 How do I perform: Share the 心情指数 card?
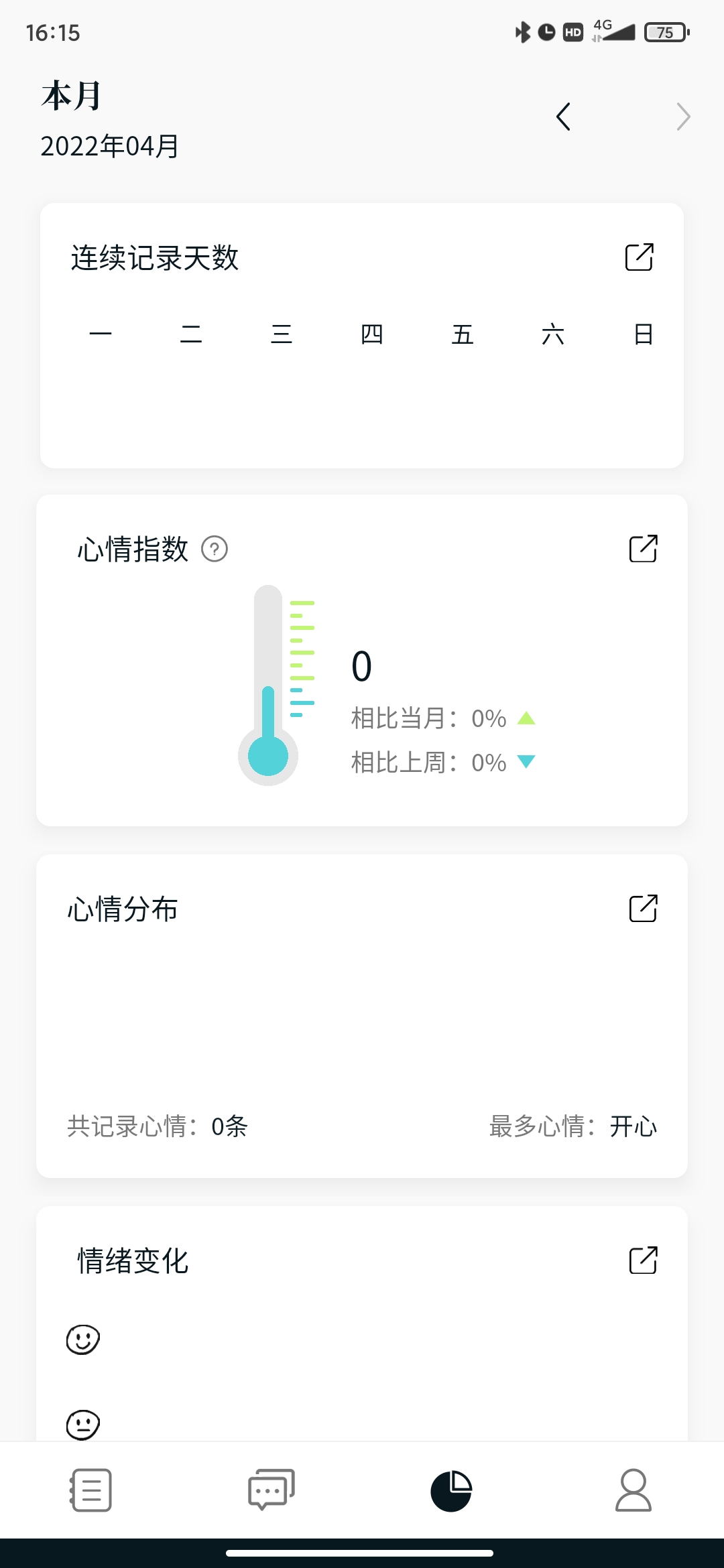pyautogui.click(x=643, y=548)
